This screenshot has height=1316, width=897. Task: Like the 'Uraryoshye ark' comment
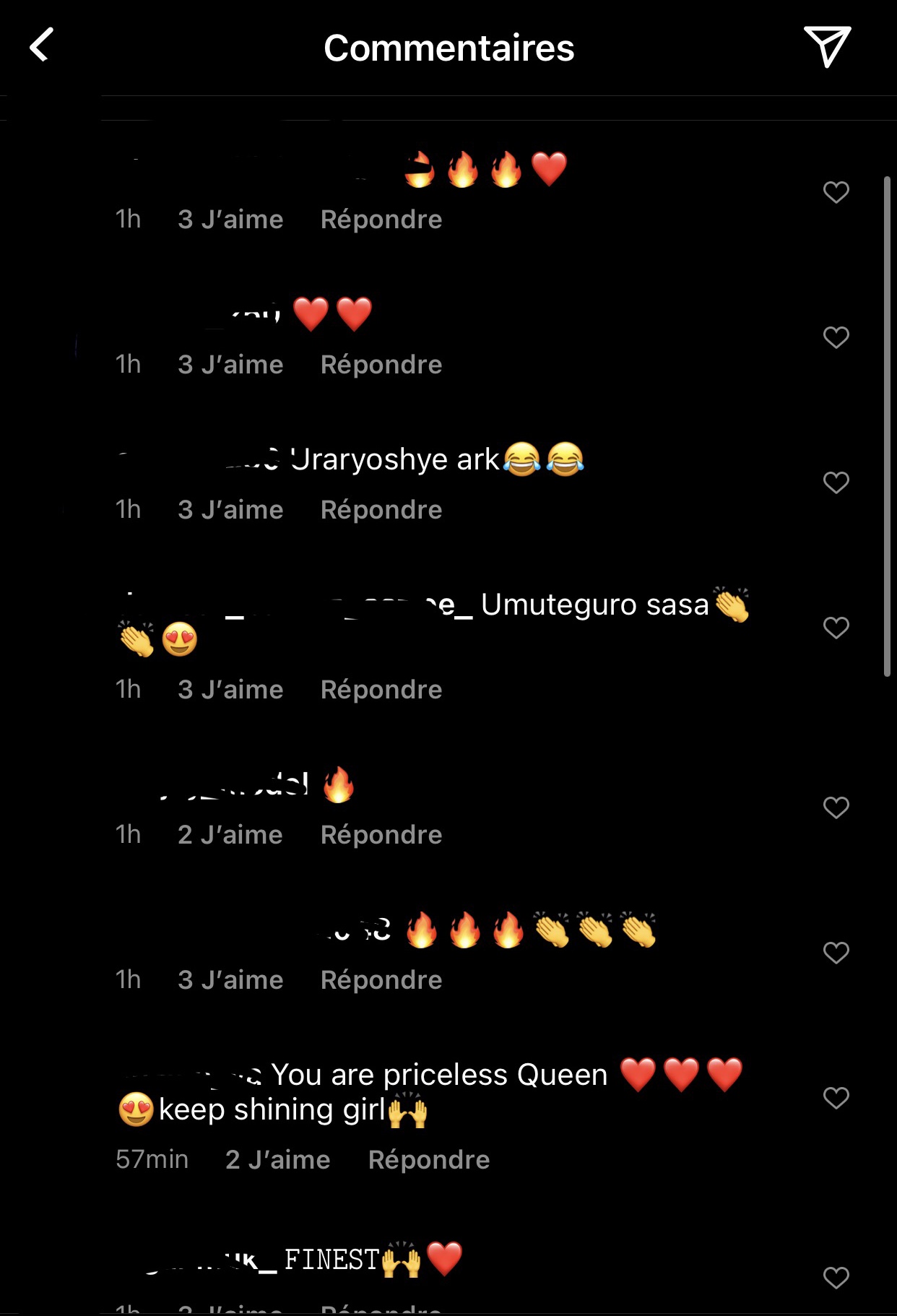coord(836,482)
